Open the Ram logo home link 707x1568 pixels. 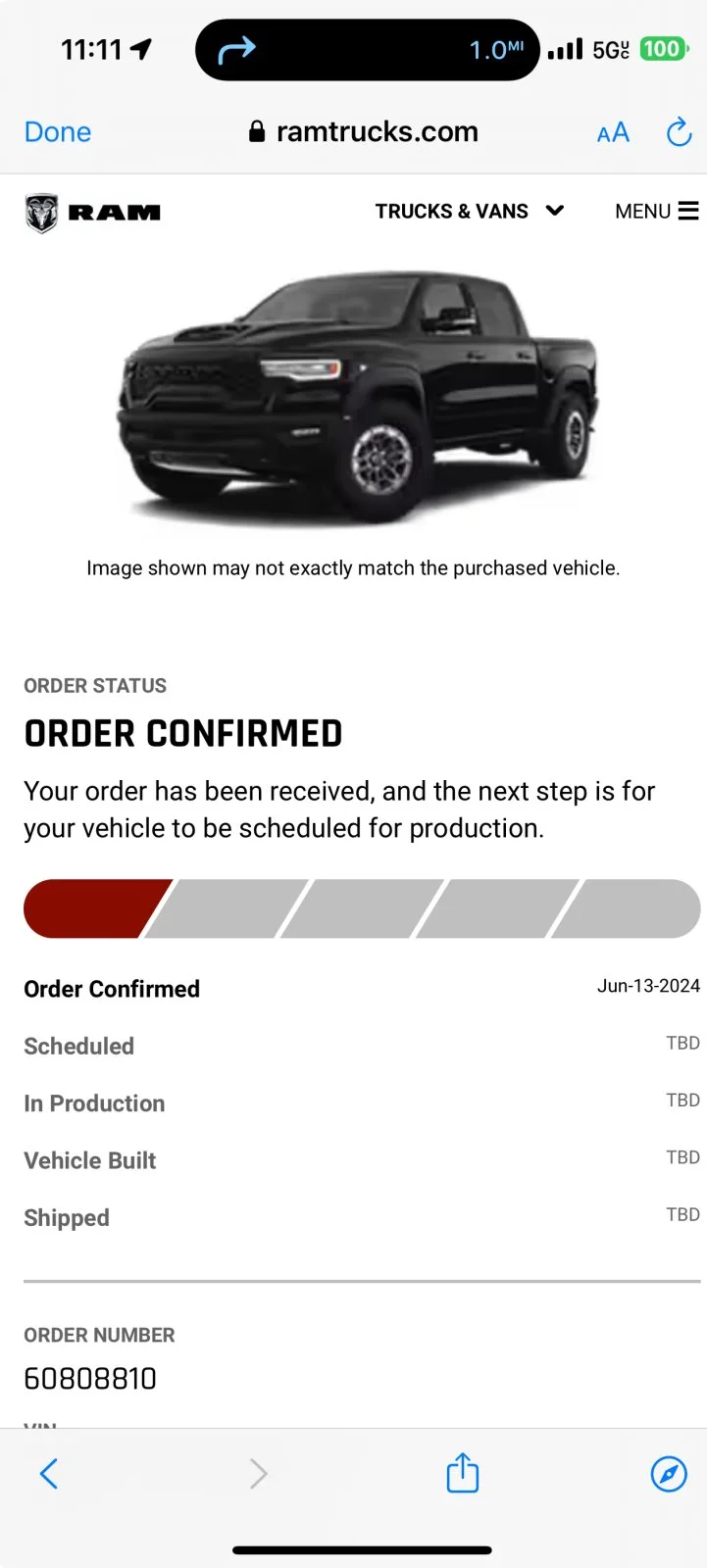pos(93,213)
